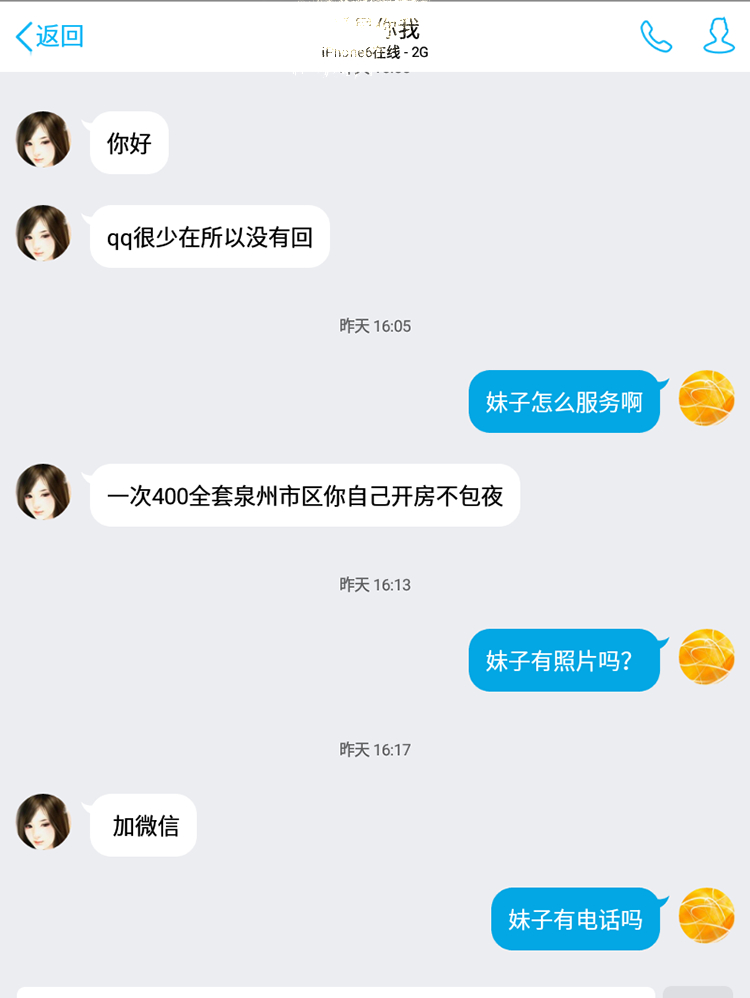The width and height of the screenshot is (750, 998).
Task: Select the 昨天 16:17 timestamp label
Action: pyautogui.click(x=375, y=748)
